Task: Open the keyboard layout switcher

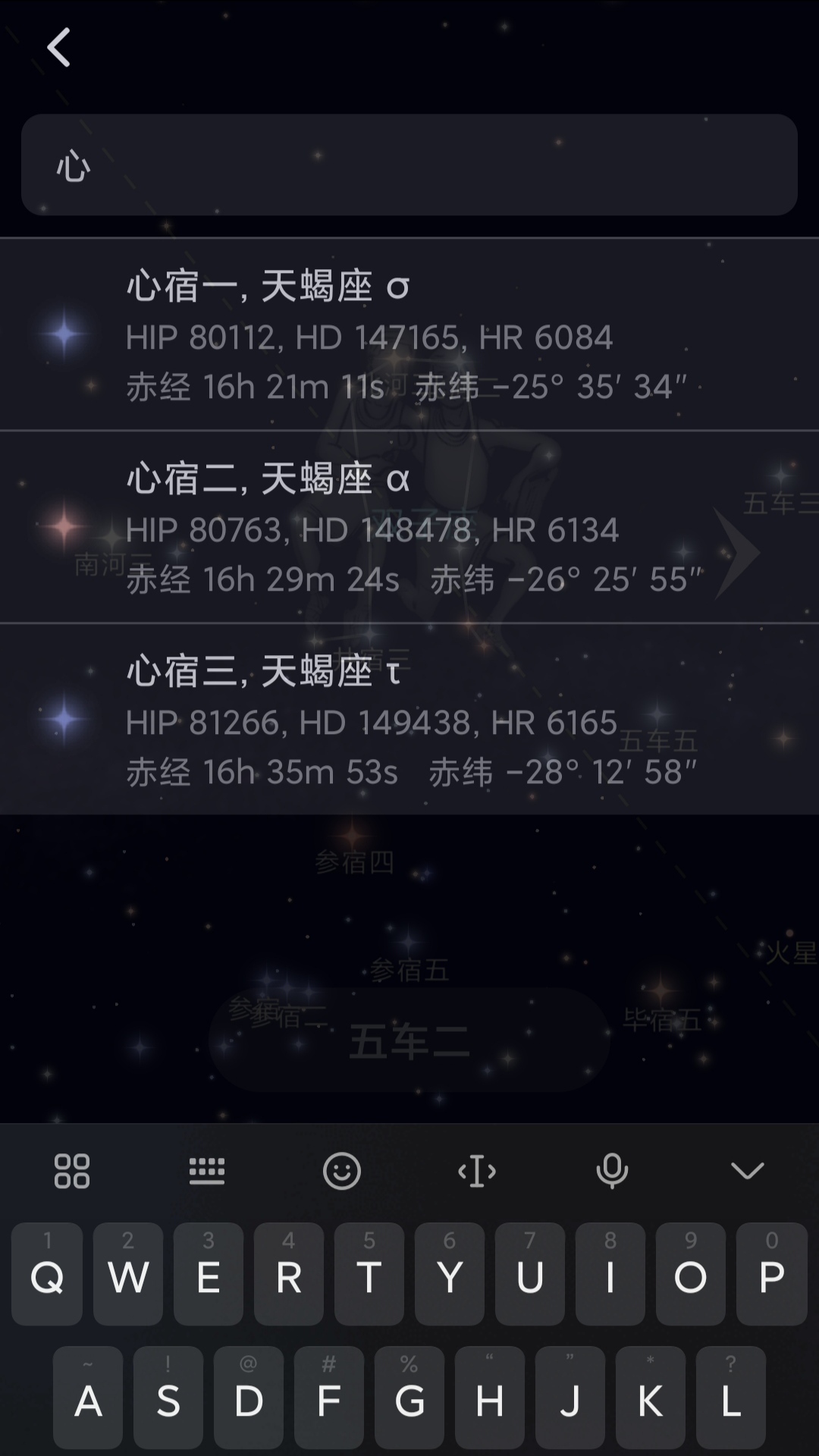Action: [206, 1171]
